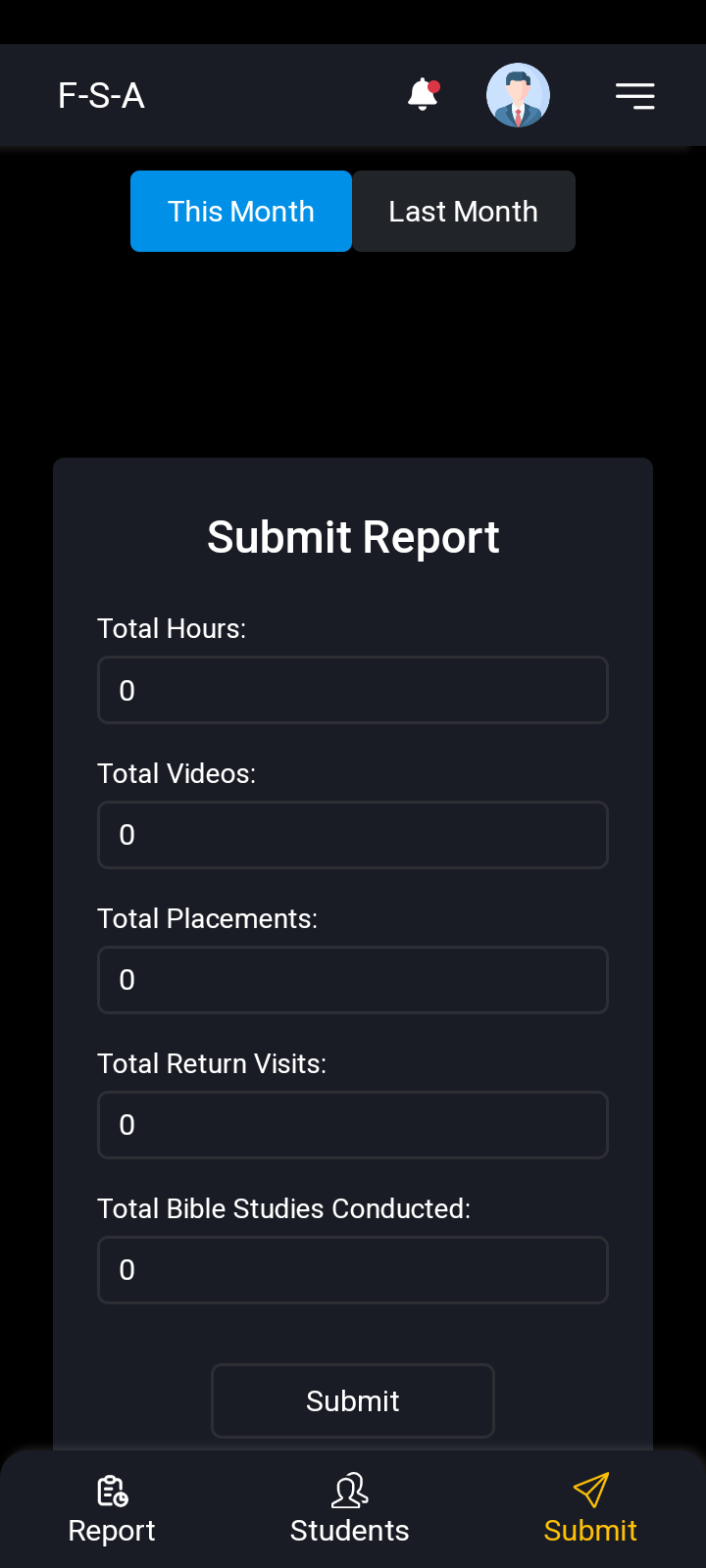Screen dimensions: 706x1568
Task: Go to the Report tab
Action: click(x=112, y=1509)
